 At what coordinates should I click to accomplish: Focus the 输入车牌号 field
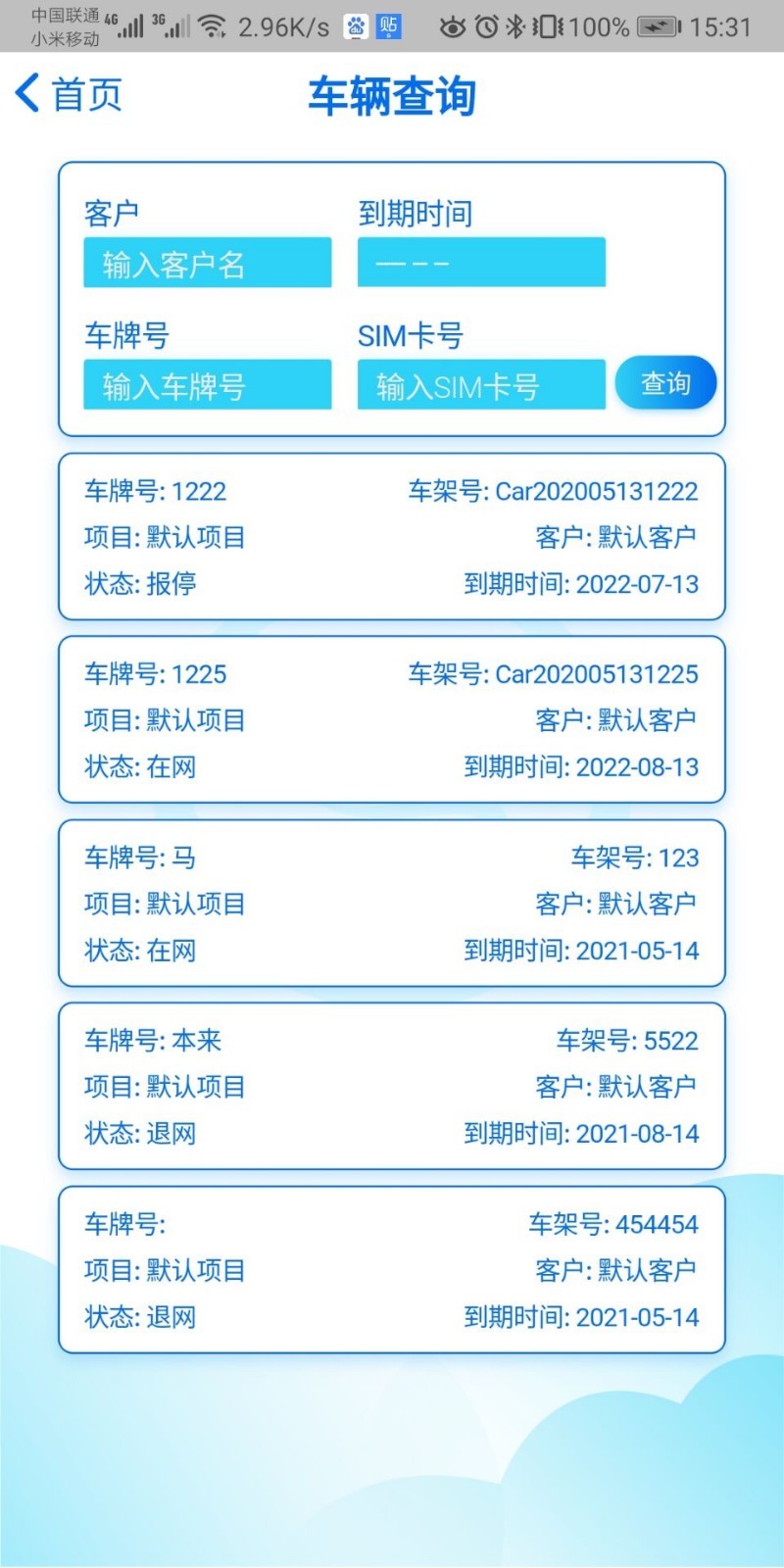(x=207, y=385)
